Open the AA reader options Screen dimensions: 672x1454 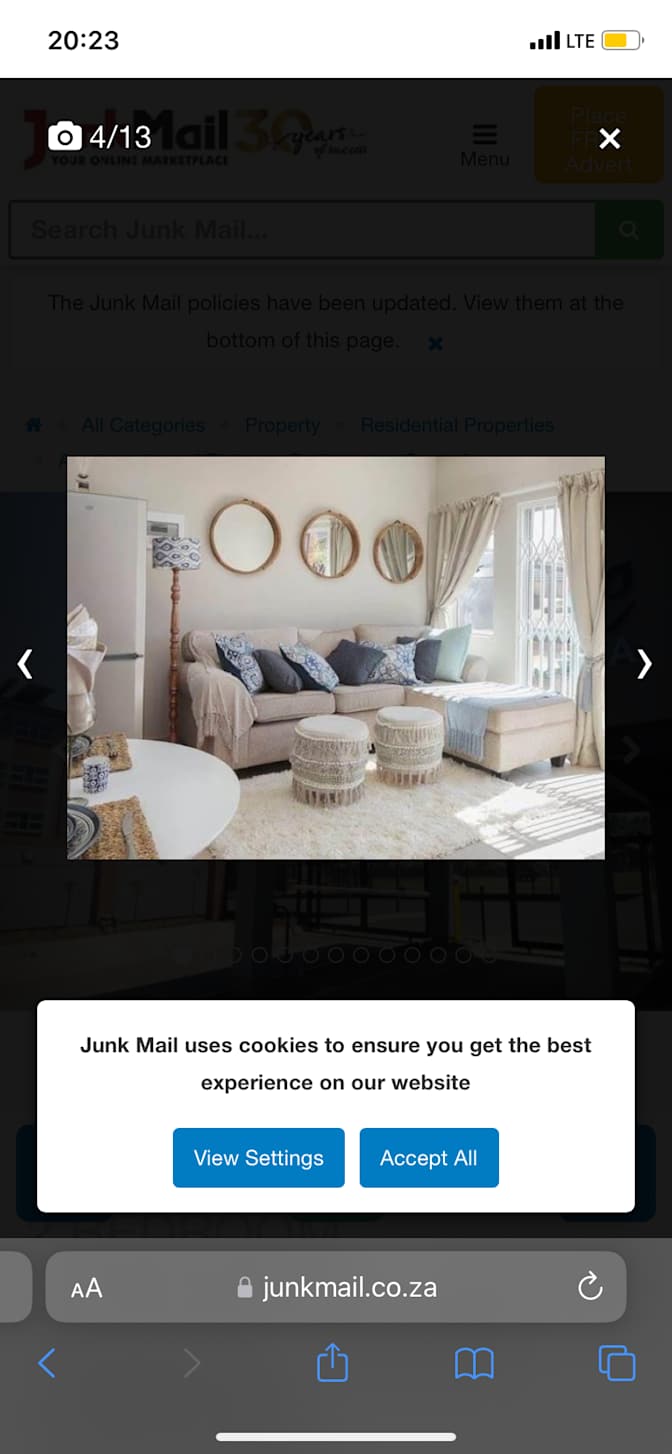coord(87,1288)
